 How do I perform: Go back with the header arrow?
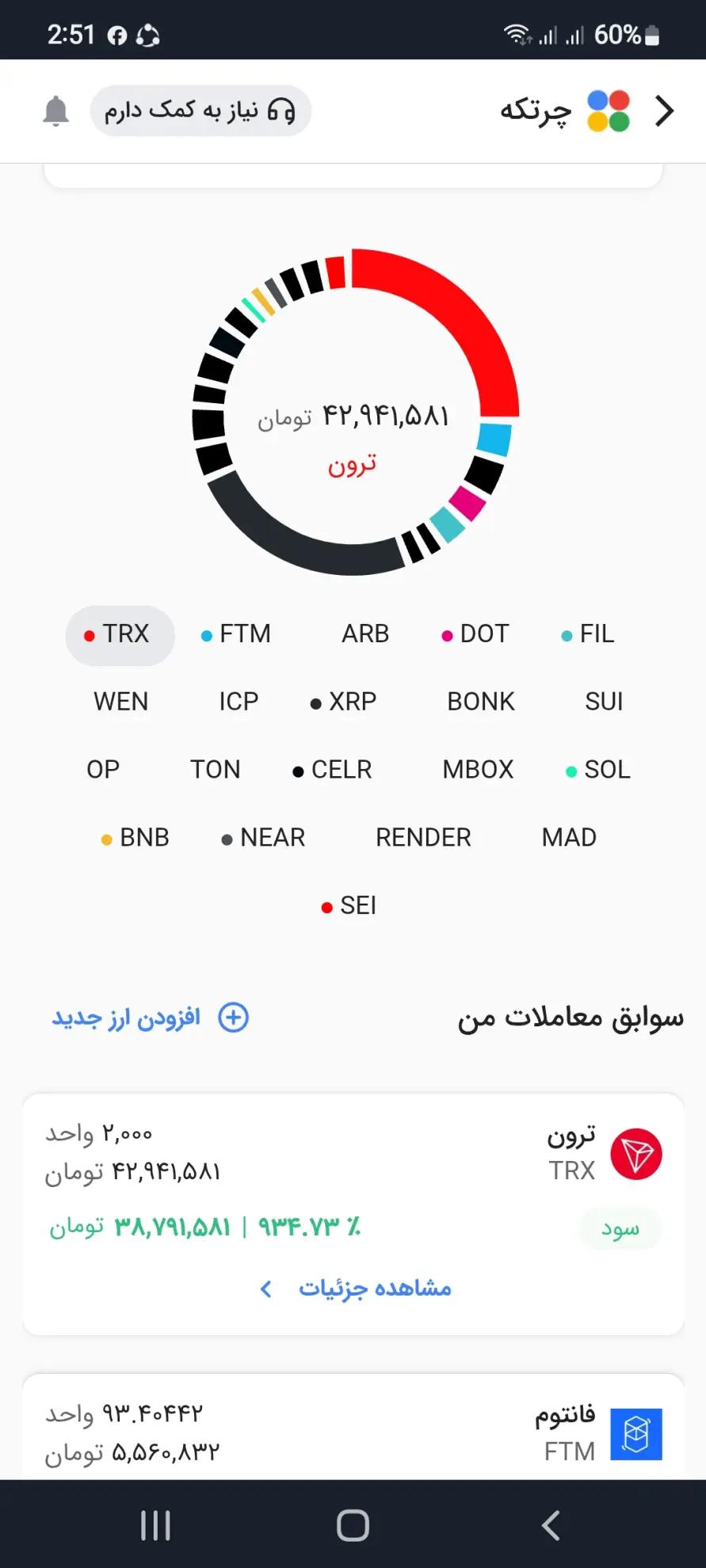point(664,111)
